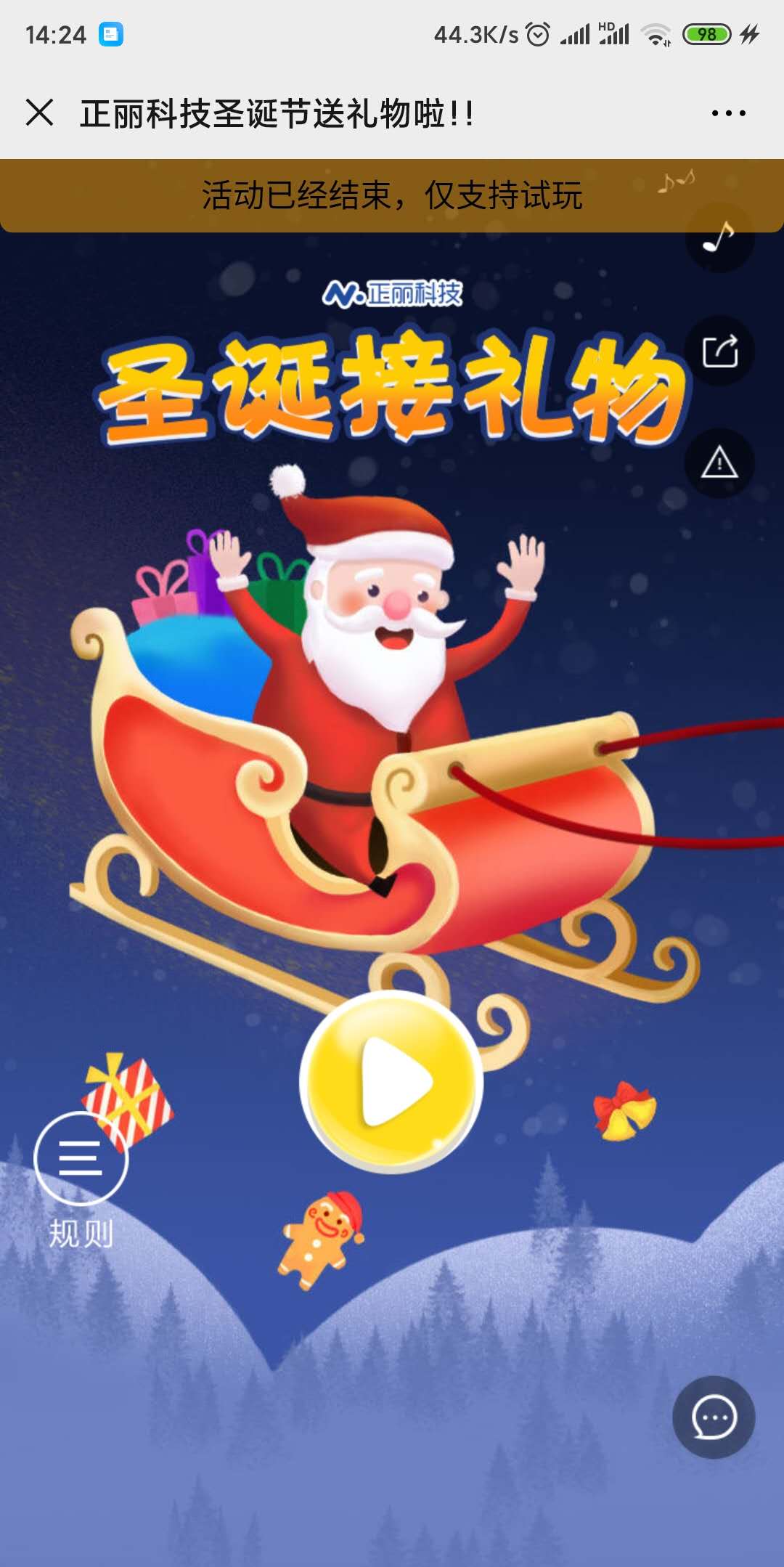784x1567 pixels.
Task: Open the three-dot overflow menu
Action: coord(728,113)
